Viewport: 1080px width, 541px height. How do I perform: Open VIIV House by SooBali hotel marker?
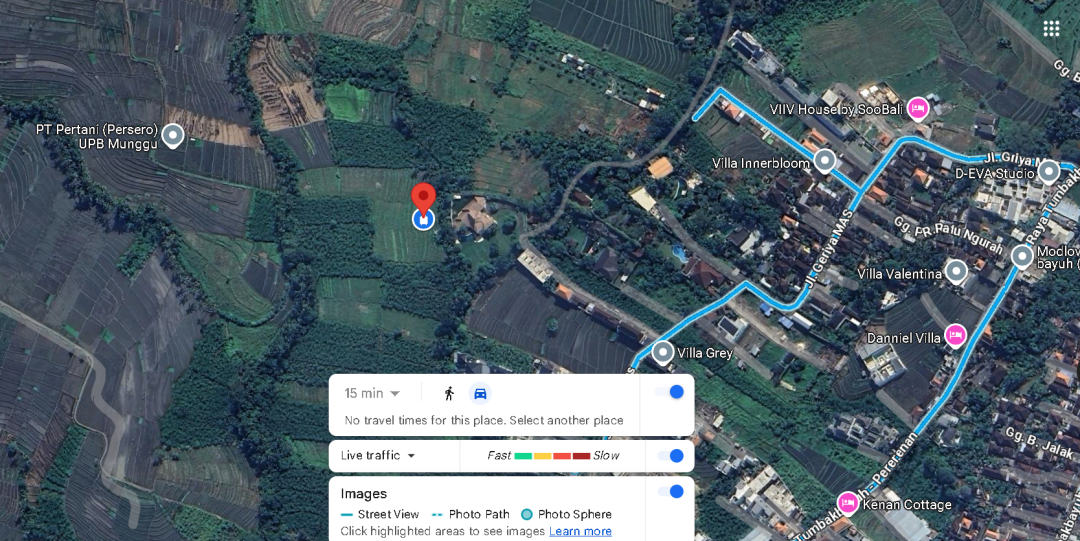[x=918, y=108]
